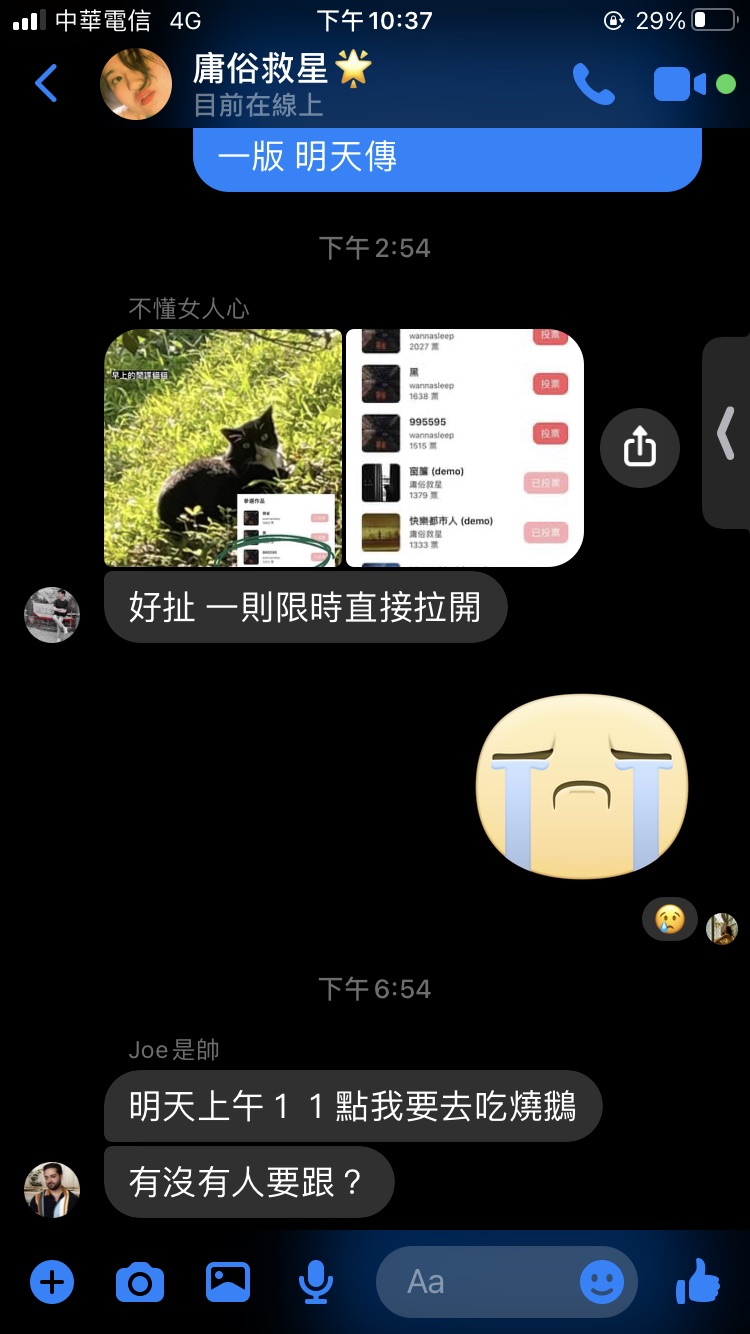Open the plus menu for more options
This screenshot has height=1334, width=750.
point(52,1281)
